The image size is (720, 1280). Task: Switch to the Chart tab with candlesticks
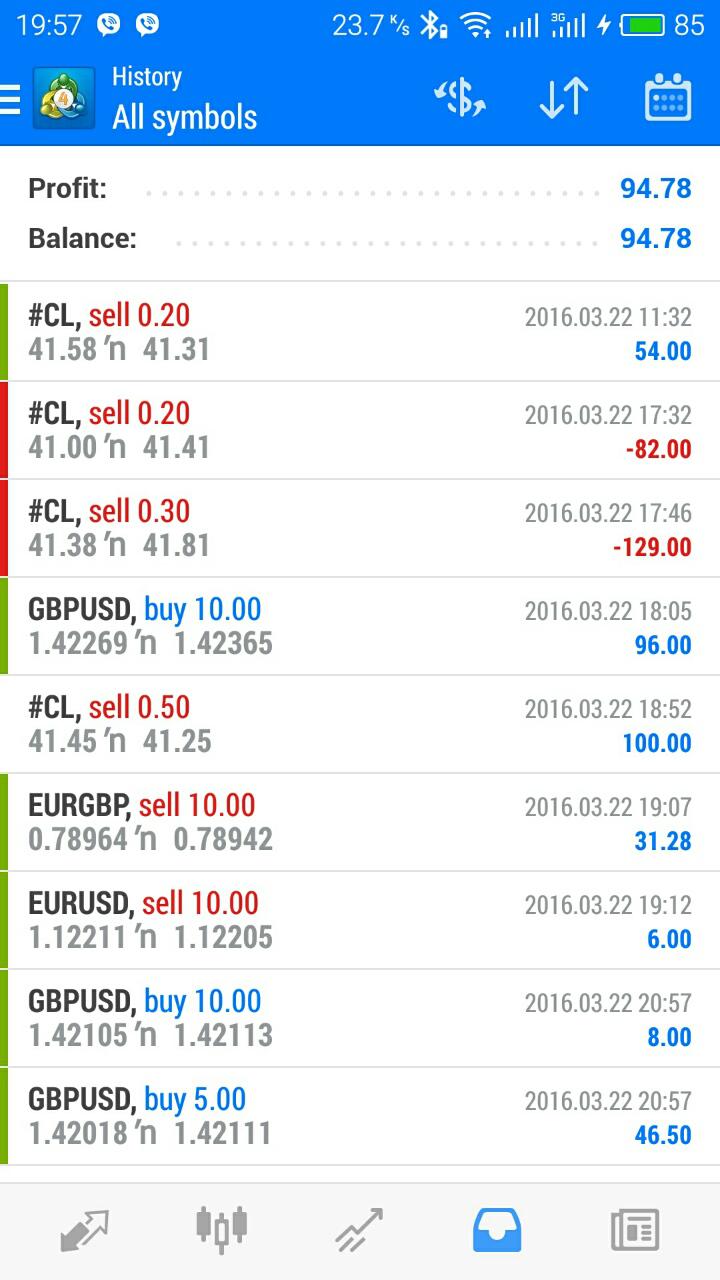[x=222, y=1229]
